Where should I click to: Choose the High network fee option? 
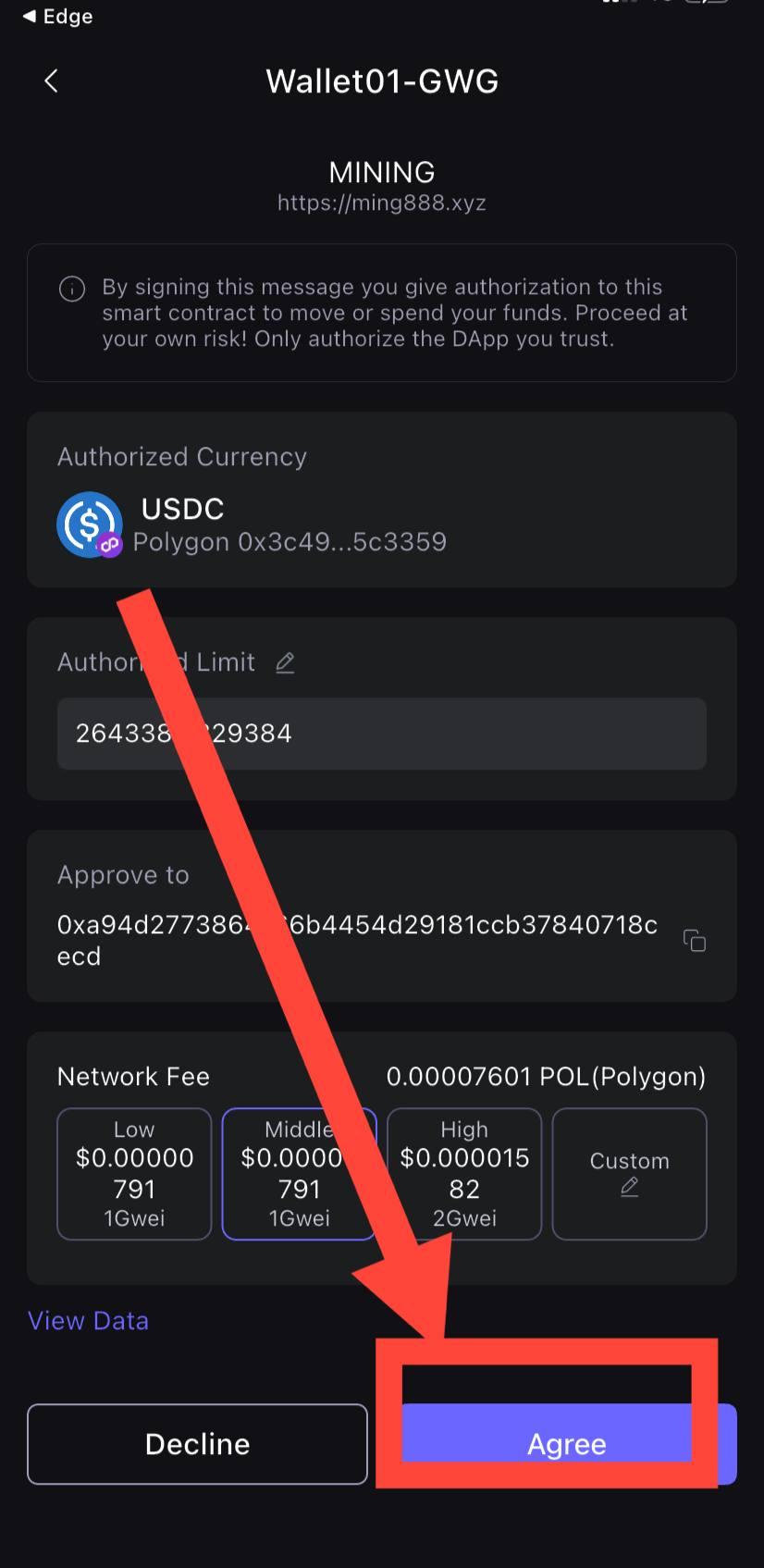463,1174
